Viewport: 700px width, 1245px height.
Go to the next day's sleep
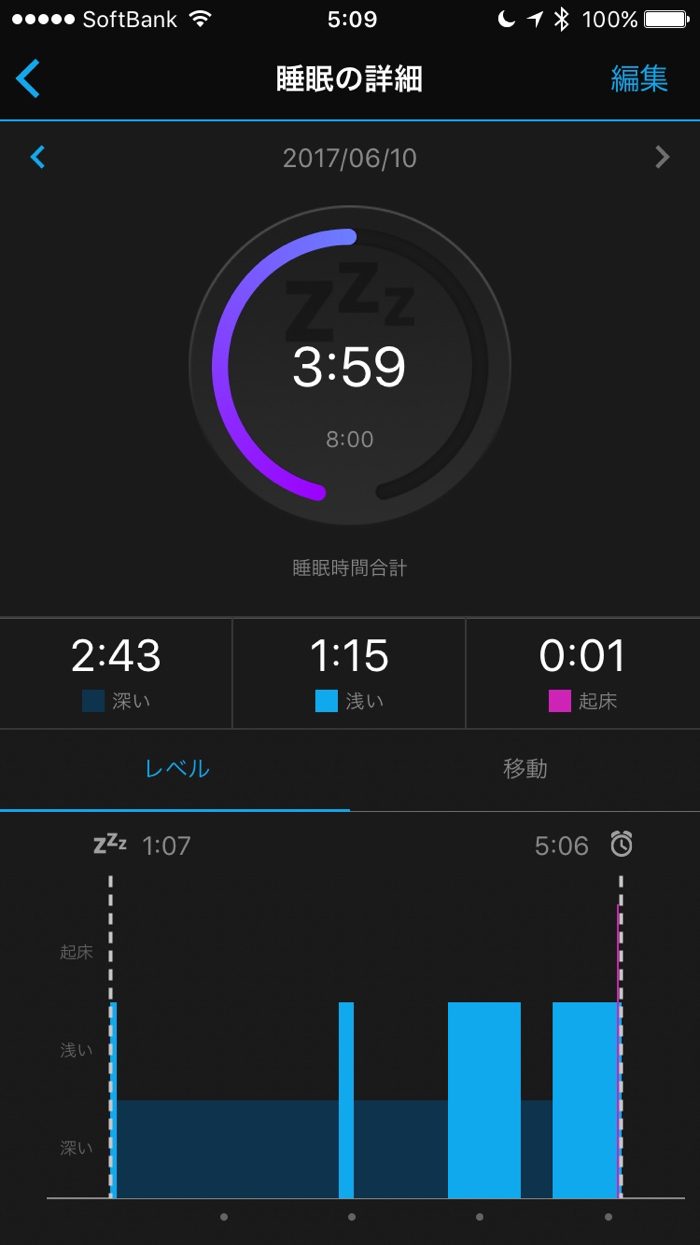(x=661, y=157)
